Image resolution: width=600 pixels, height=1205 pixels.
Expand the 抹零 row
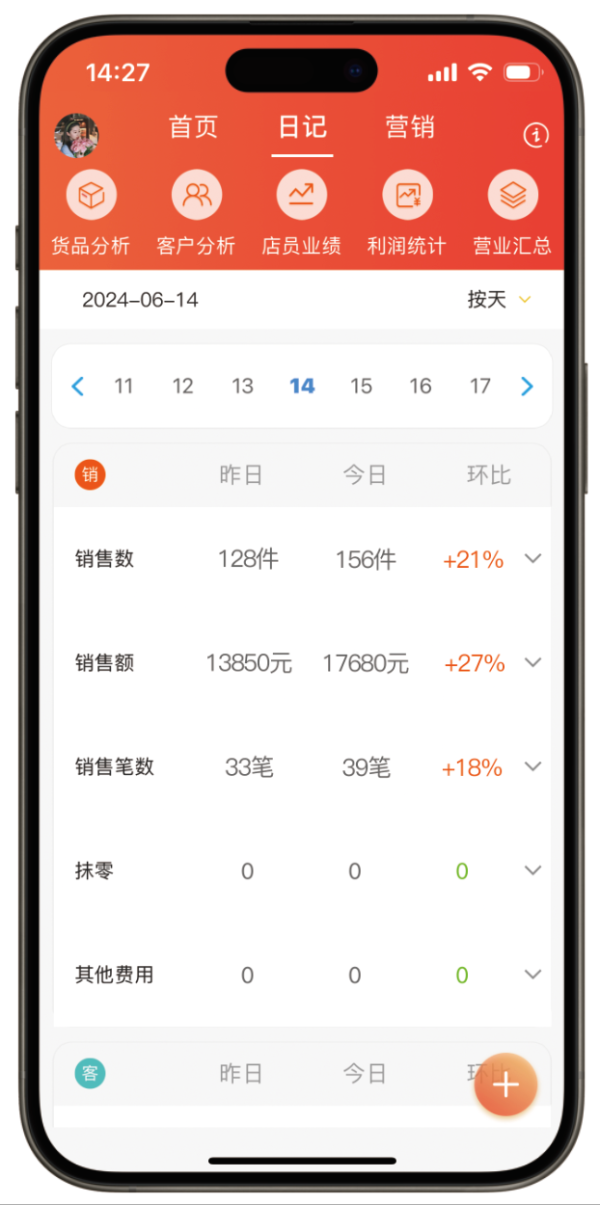point(533,870)
